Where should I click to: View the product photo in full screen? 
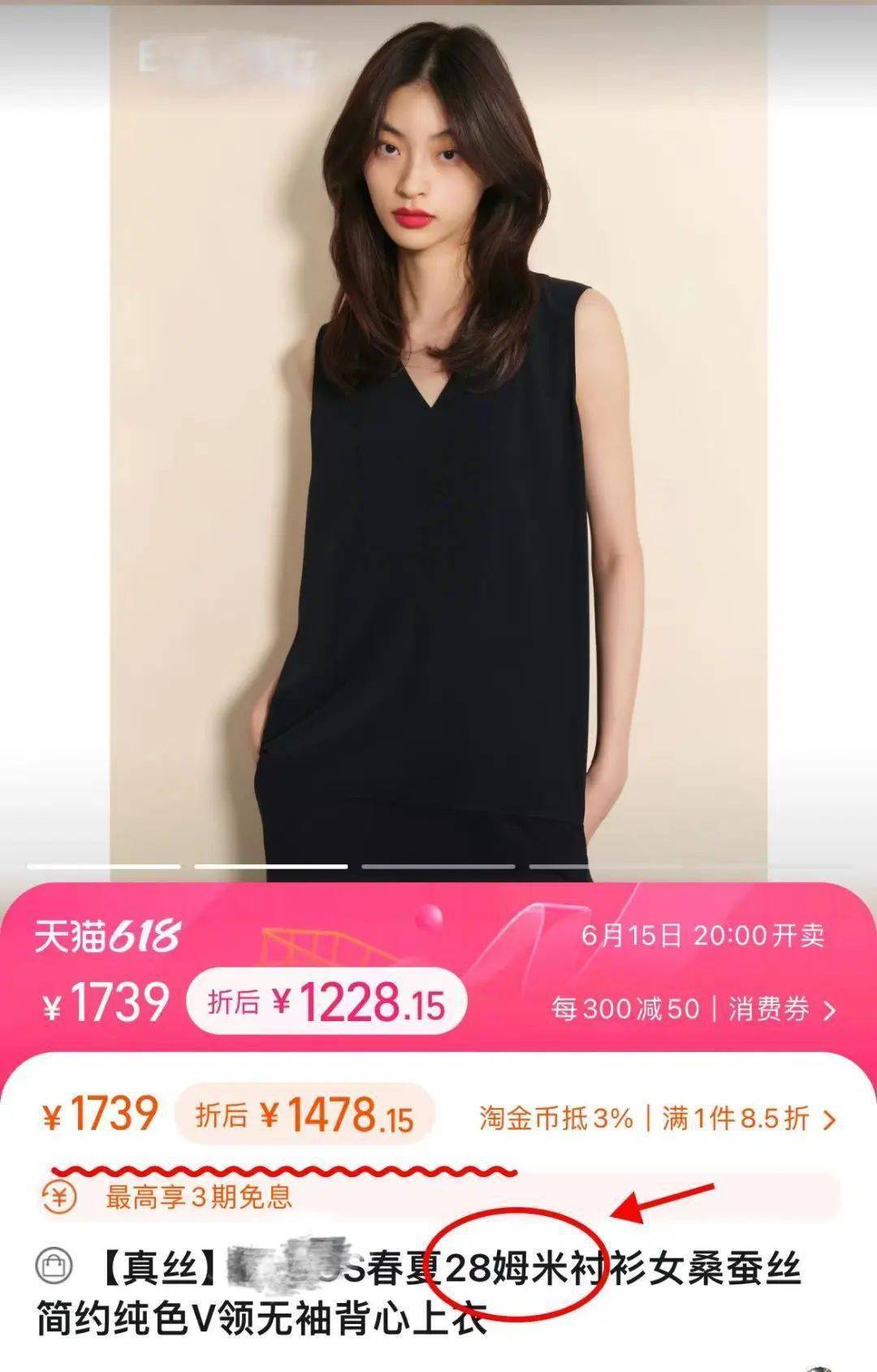coord(438,439)
